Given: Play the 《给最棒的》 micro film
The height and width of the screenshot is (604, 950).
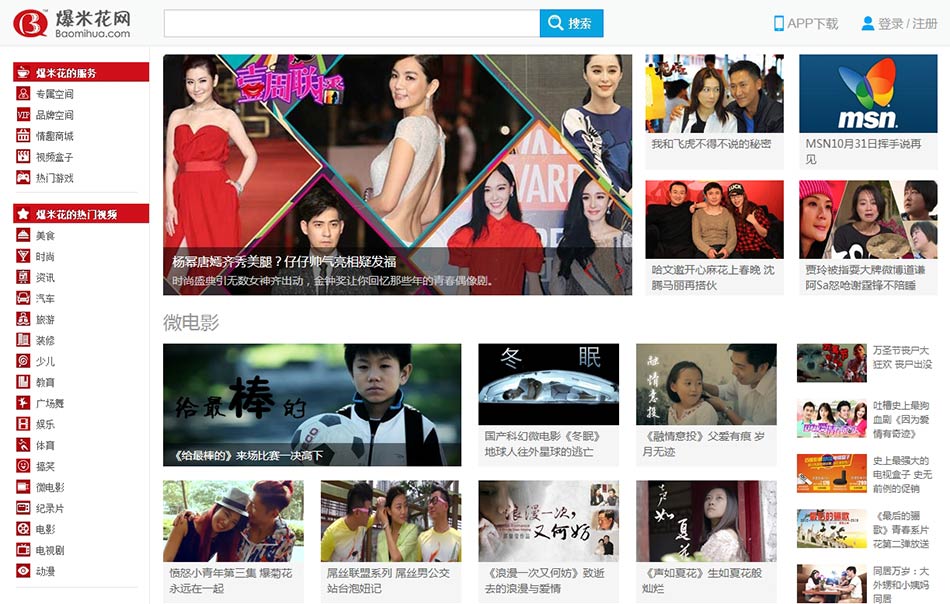Looking at the screenshot, I should [312, 404].
